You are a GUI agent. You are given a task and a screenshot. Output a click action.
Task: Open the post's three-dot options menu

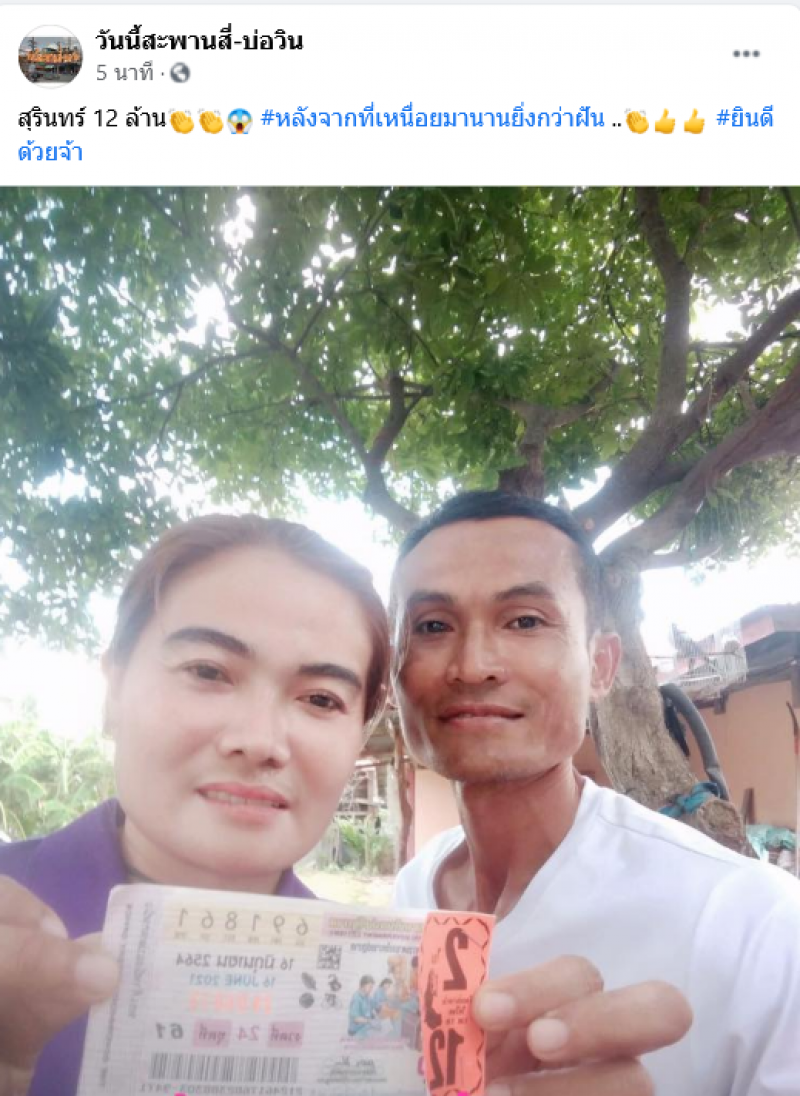[746, 54]
